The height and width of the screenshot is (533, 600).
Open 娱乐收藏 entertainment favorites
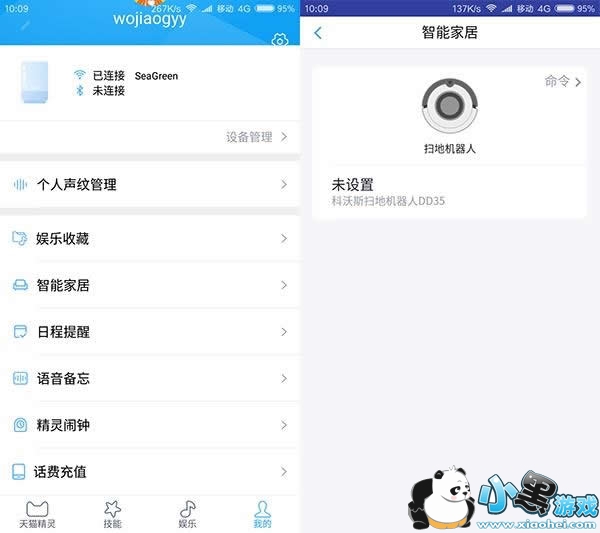point(150,239)
